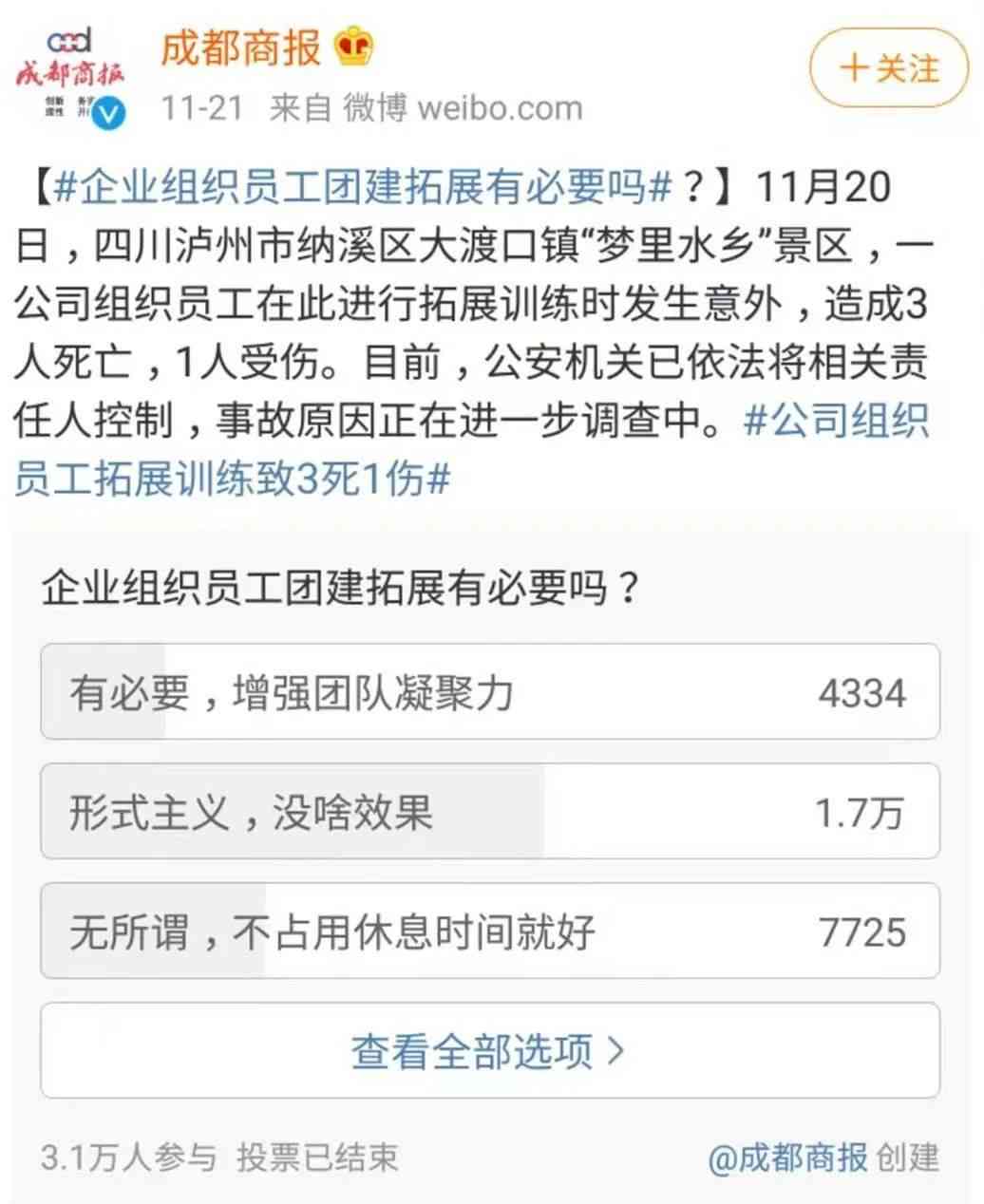View all poll options via 查看全部选项
The image size is (984, 1204).
(x=489, y=1051)
